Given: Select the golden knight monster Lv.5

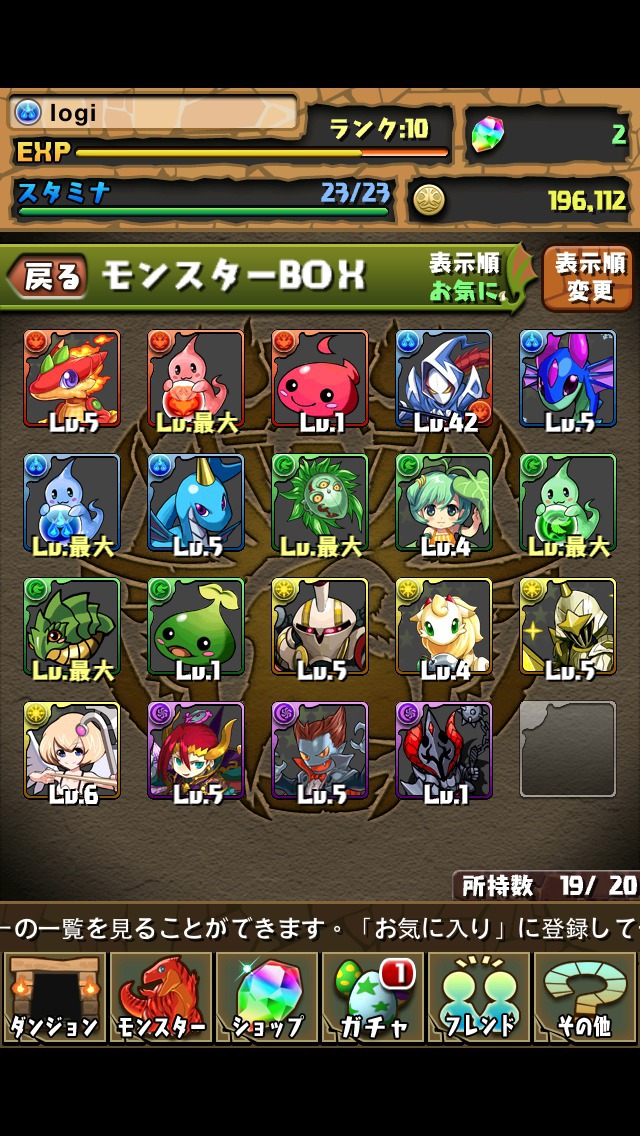Looking at the screenshot, I should point(568,627).
